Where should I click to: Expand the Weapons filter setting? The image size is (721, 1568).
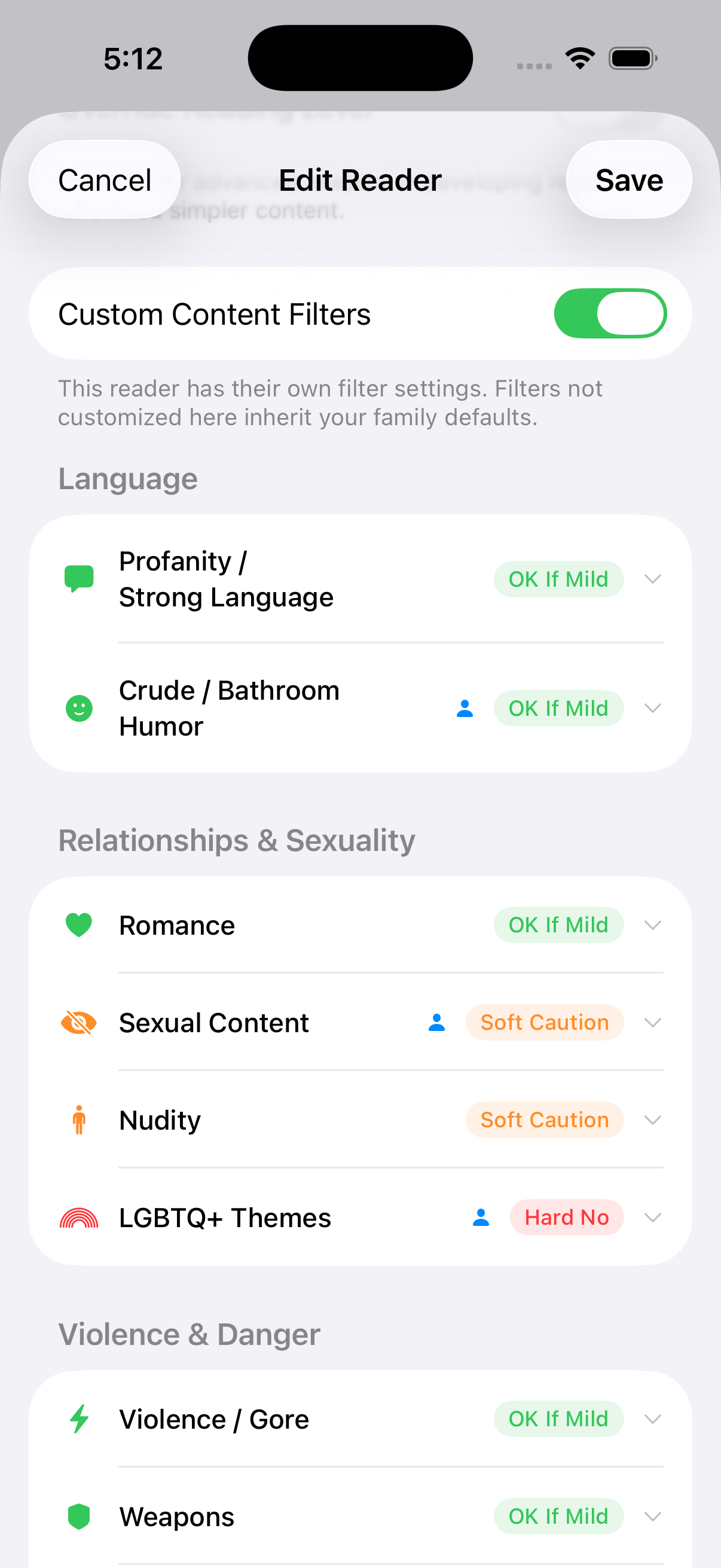[652, 1516]
